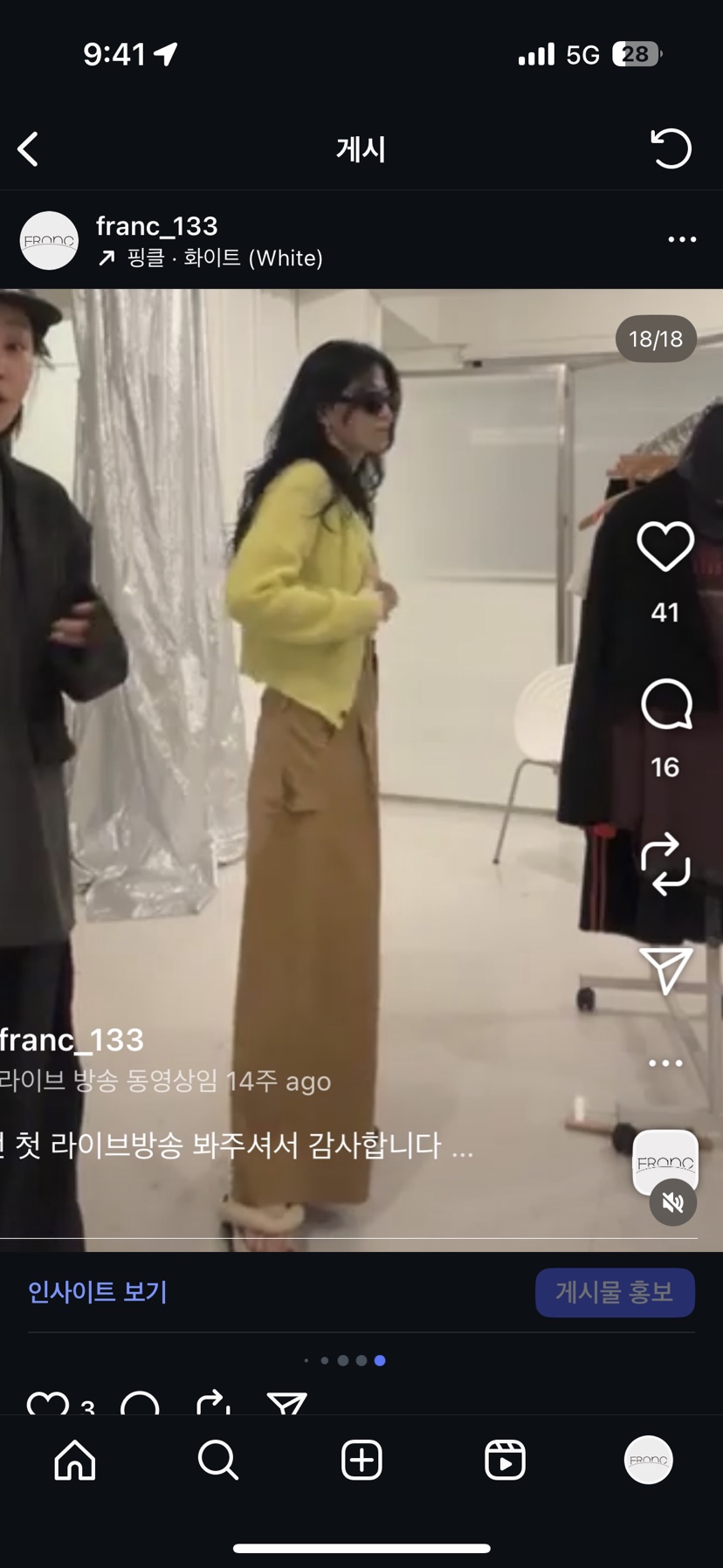723x1568 pixels.
Task: View insights via 인사이트 보기 link
Action: [x=98, y=1293]
